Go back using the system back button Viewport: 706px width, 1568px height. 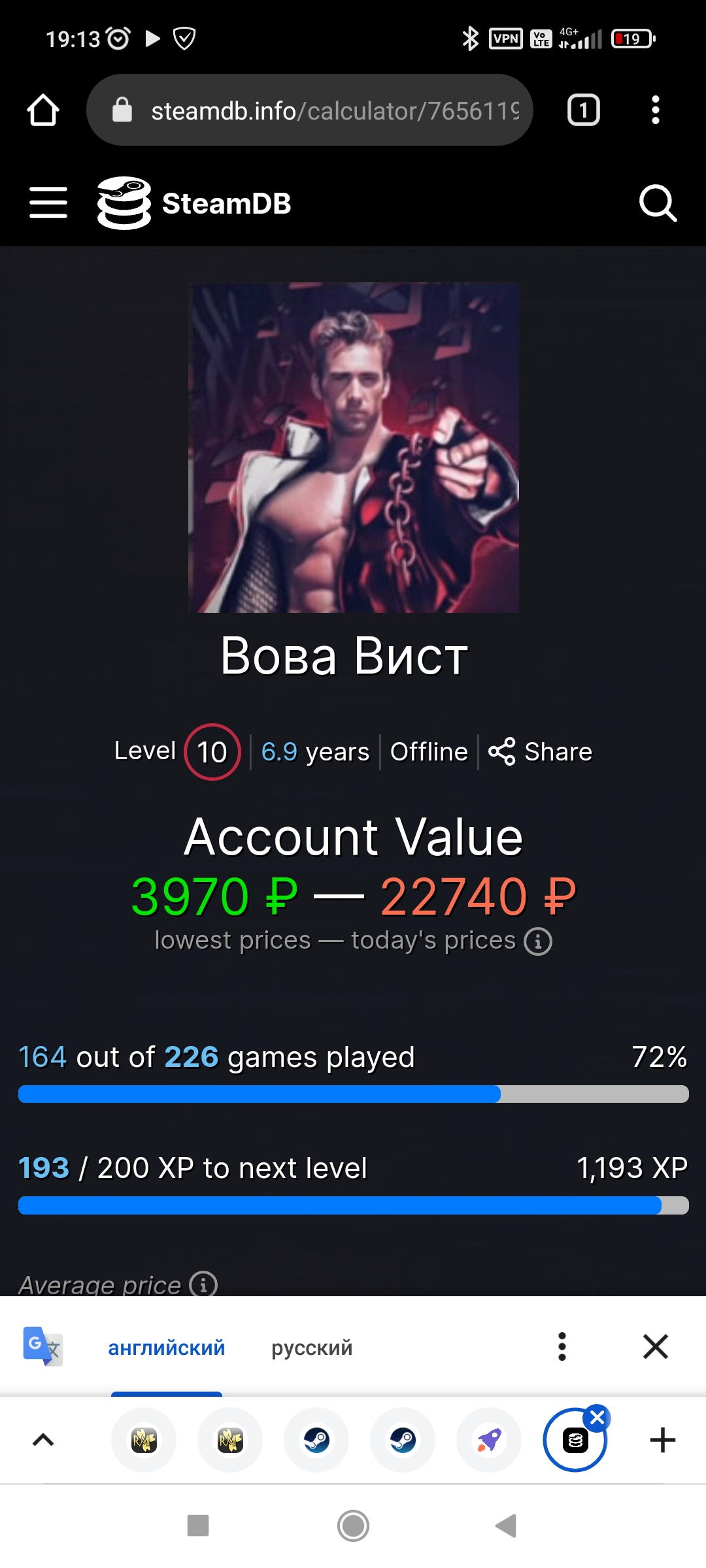pyautogui.click(x=506, y=1526)
